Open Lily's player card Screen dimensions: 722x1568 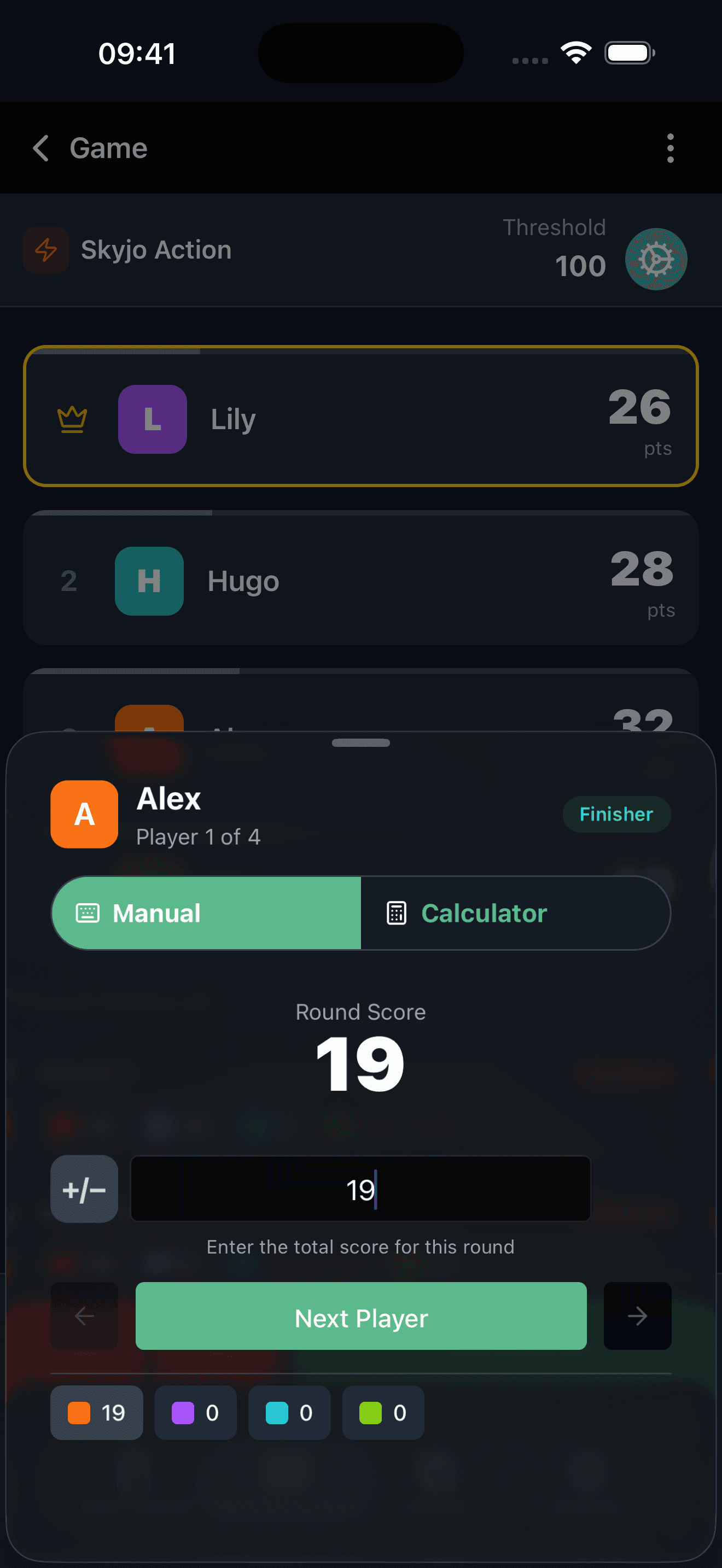(361, 417)
